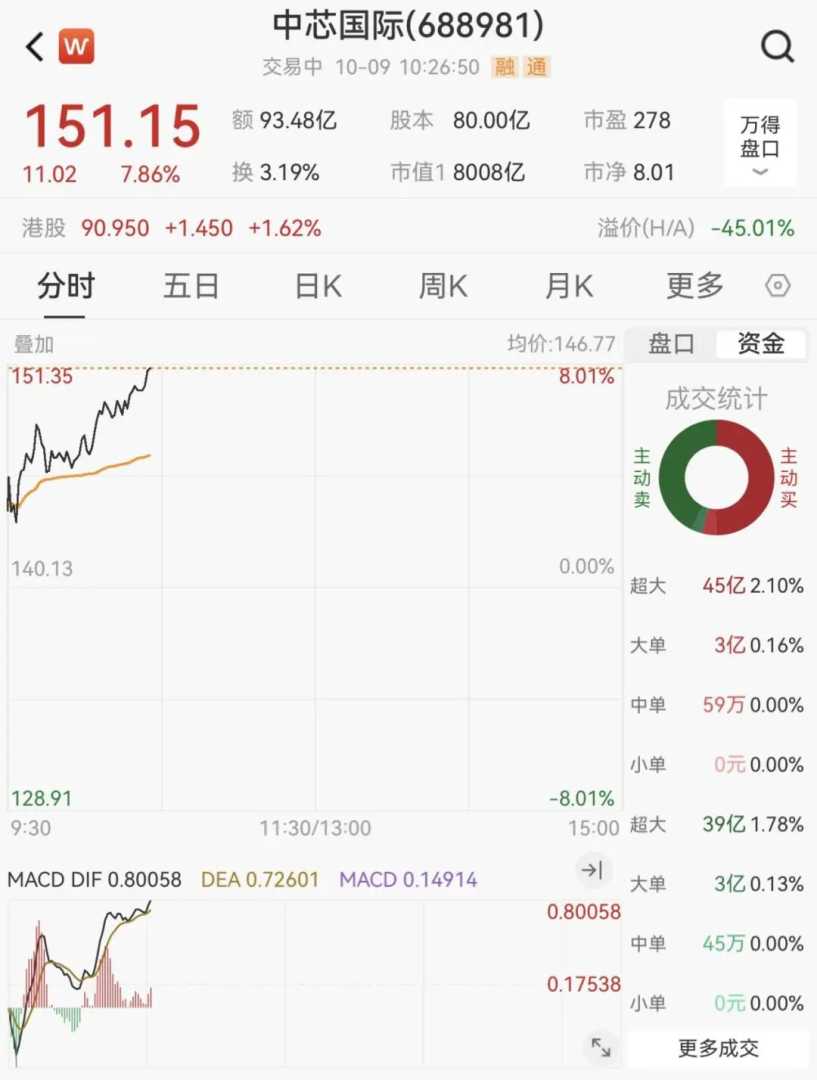Show the 周K chart
Viewport: 817px width, 1080px height.
pyautogui.click(x=443, y=287)
